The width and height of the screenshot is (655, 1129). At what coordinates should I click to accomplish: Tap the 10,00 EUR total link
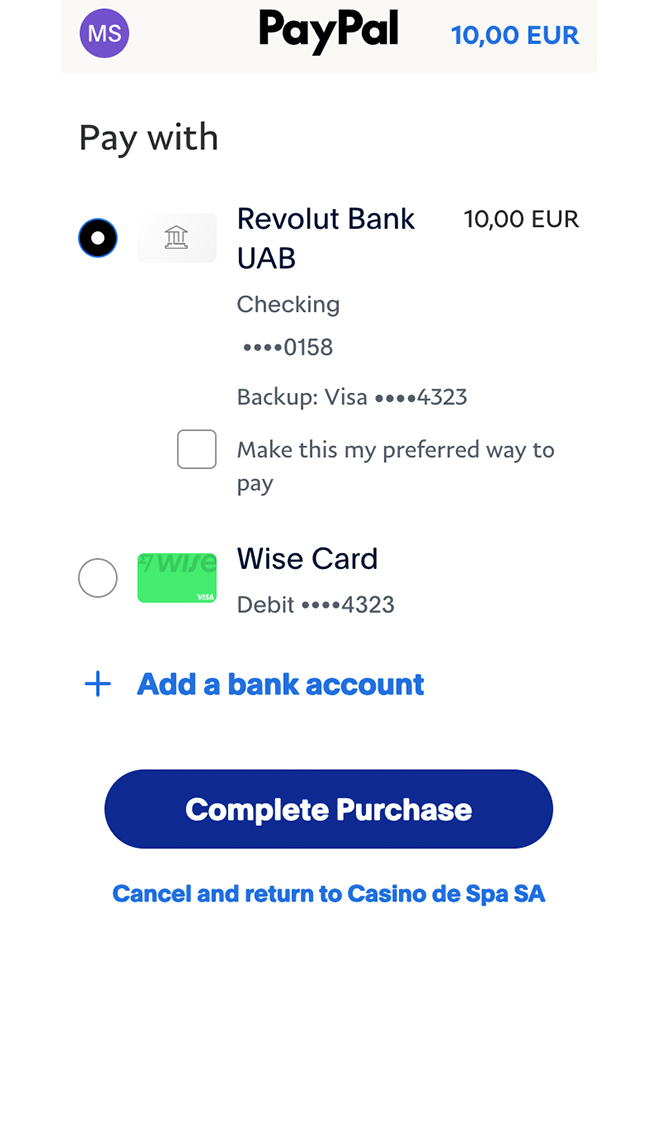(x=515, y=35)
